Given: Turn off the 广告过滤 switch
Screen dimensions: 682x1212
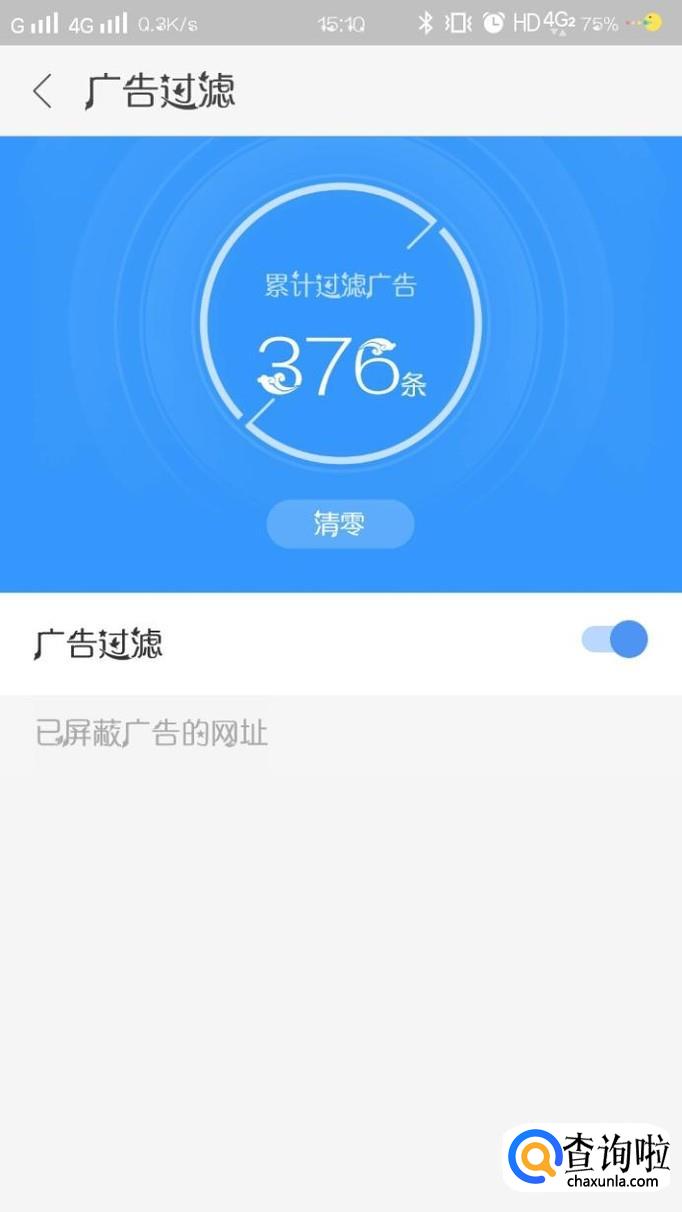Looking at the screenshot, I should click(615, 639).
